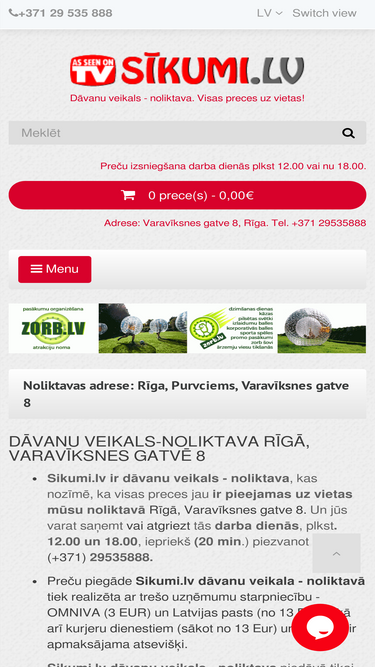Expand the red Menu button

pyautogui.click(x=54, y=269)
